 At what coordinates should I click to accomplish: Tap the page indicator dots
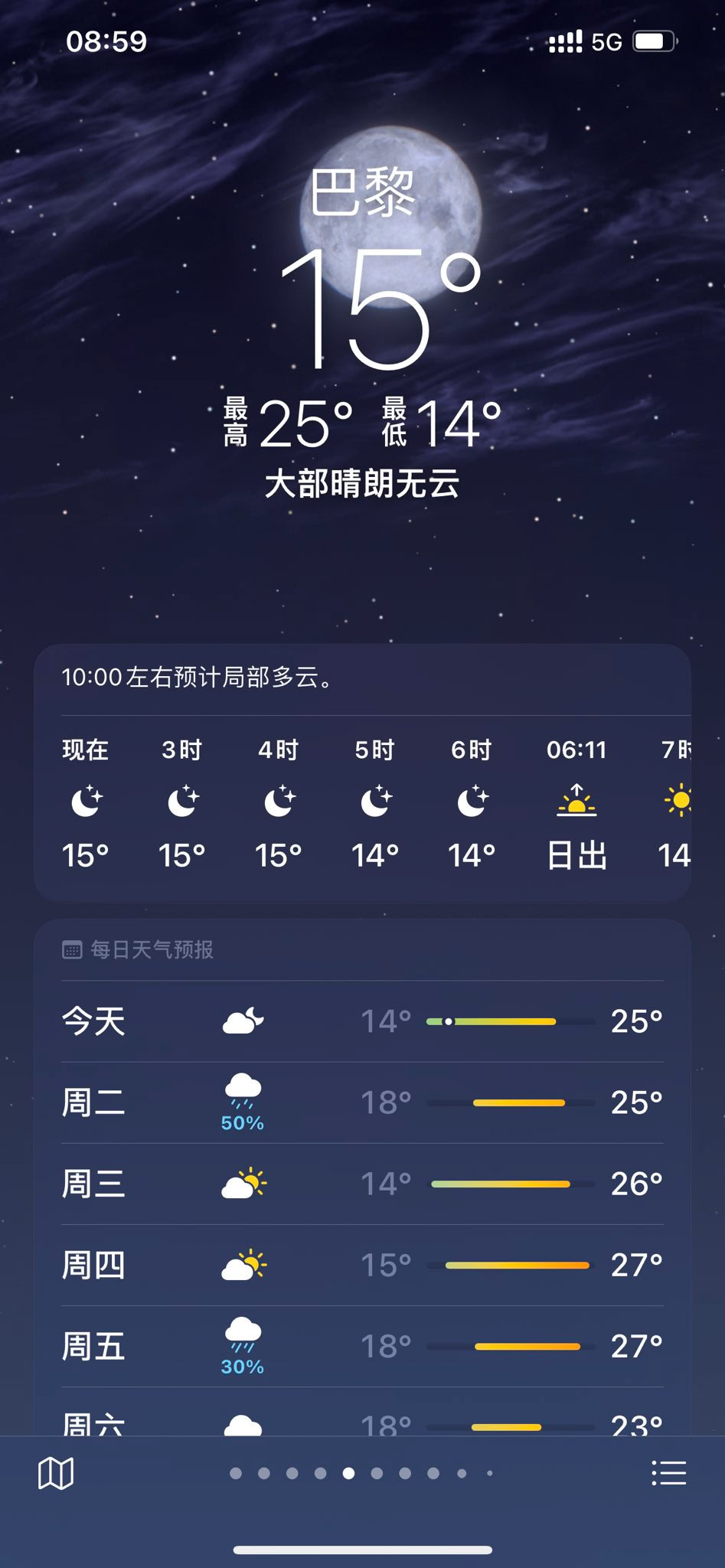(x=361, y=1473)
